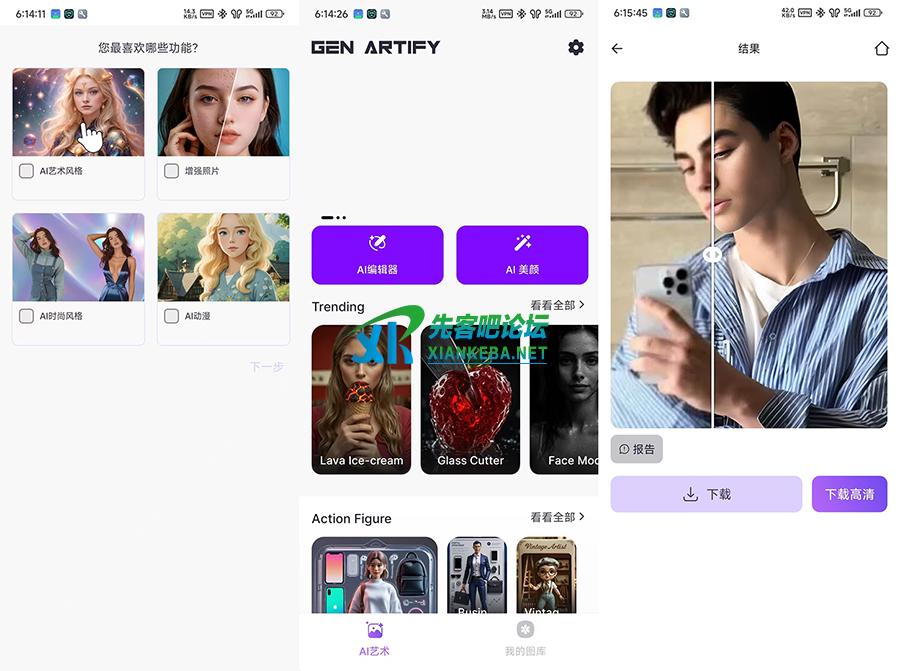Image resolution: width=900 pixels, height=671 pixels.
Task: Return home via the house icon
Action: 881,48
